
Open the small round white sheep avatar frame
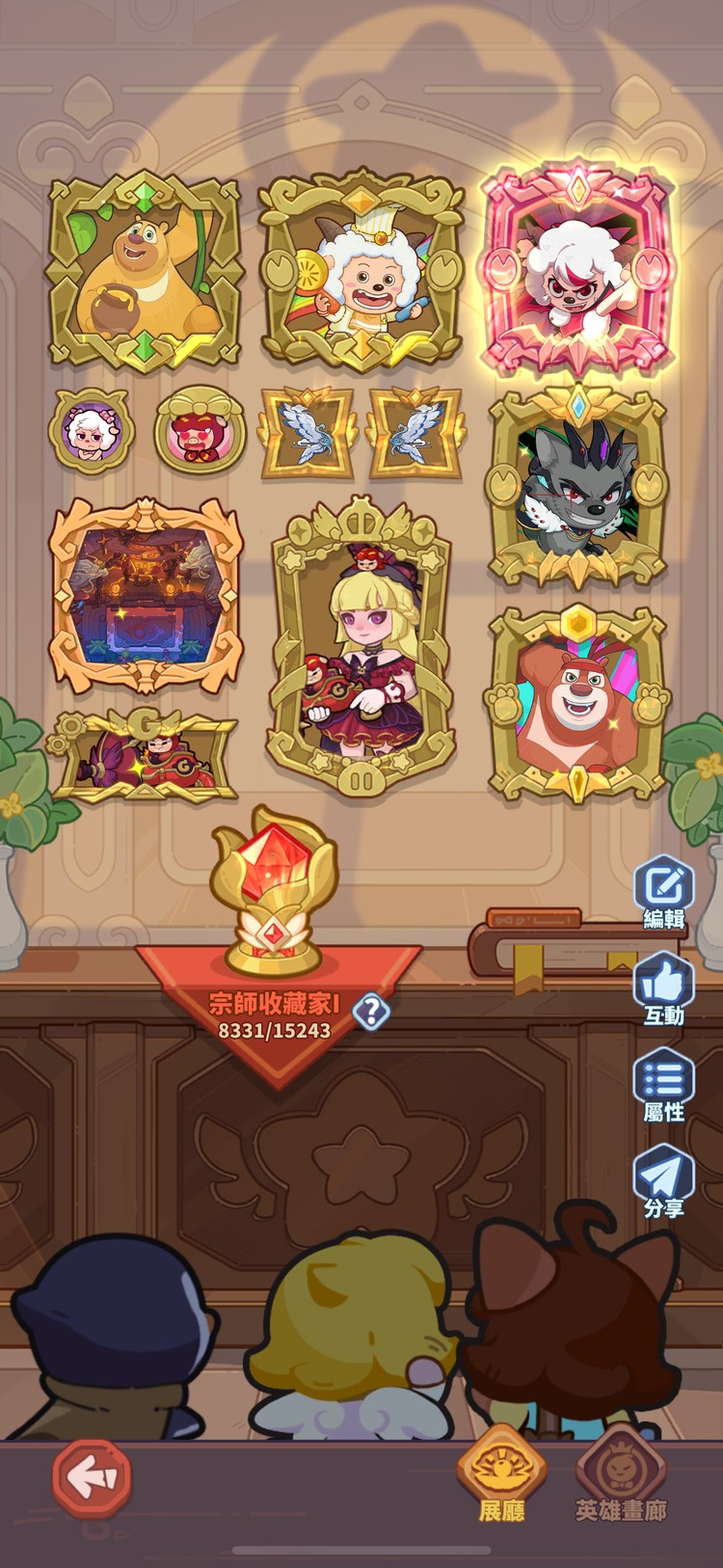(x=93, y=431)
